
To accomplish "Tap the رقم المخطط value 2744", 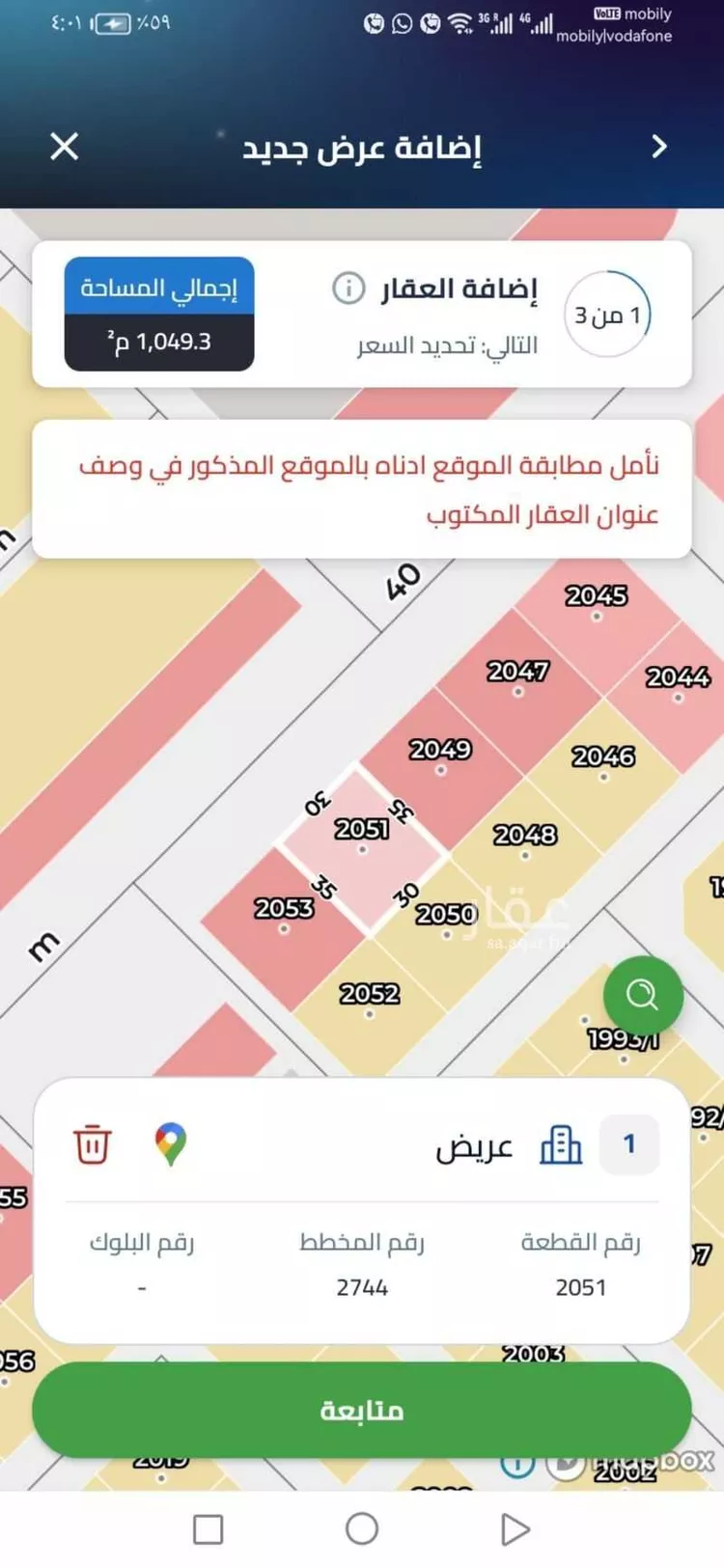I will coord(364,1286).
